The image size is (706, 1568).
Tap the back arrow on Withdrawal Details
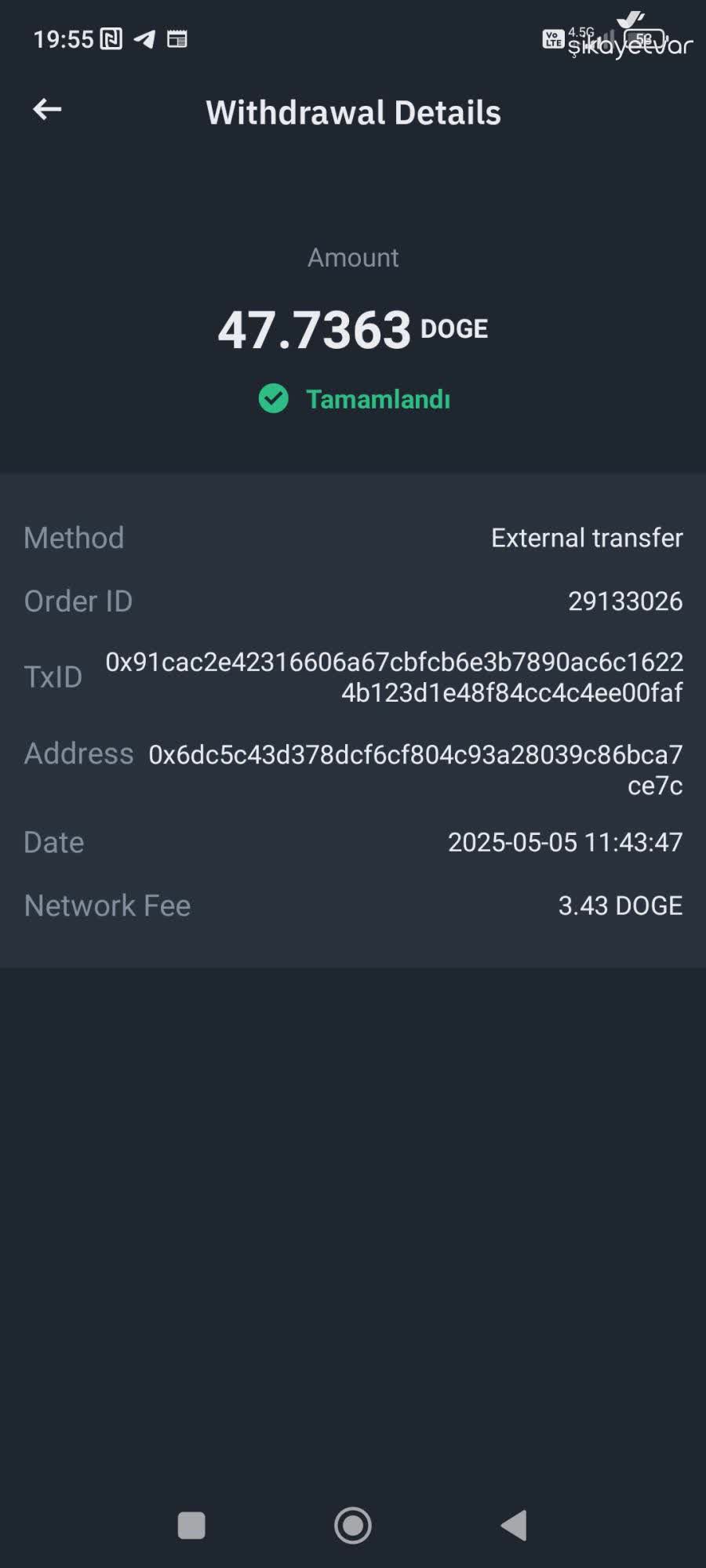point(47,110)
